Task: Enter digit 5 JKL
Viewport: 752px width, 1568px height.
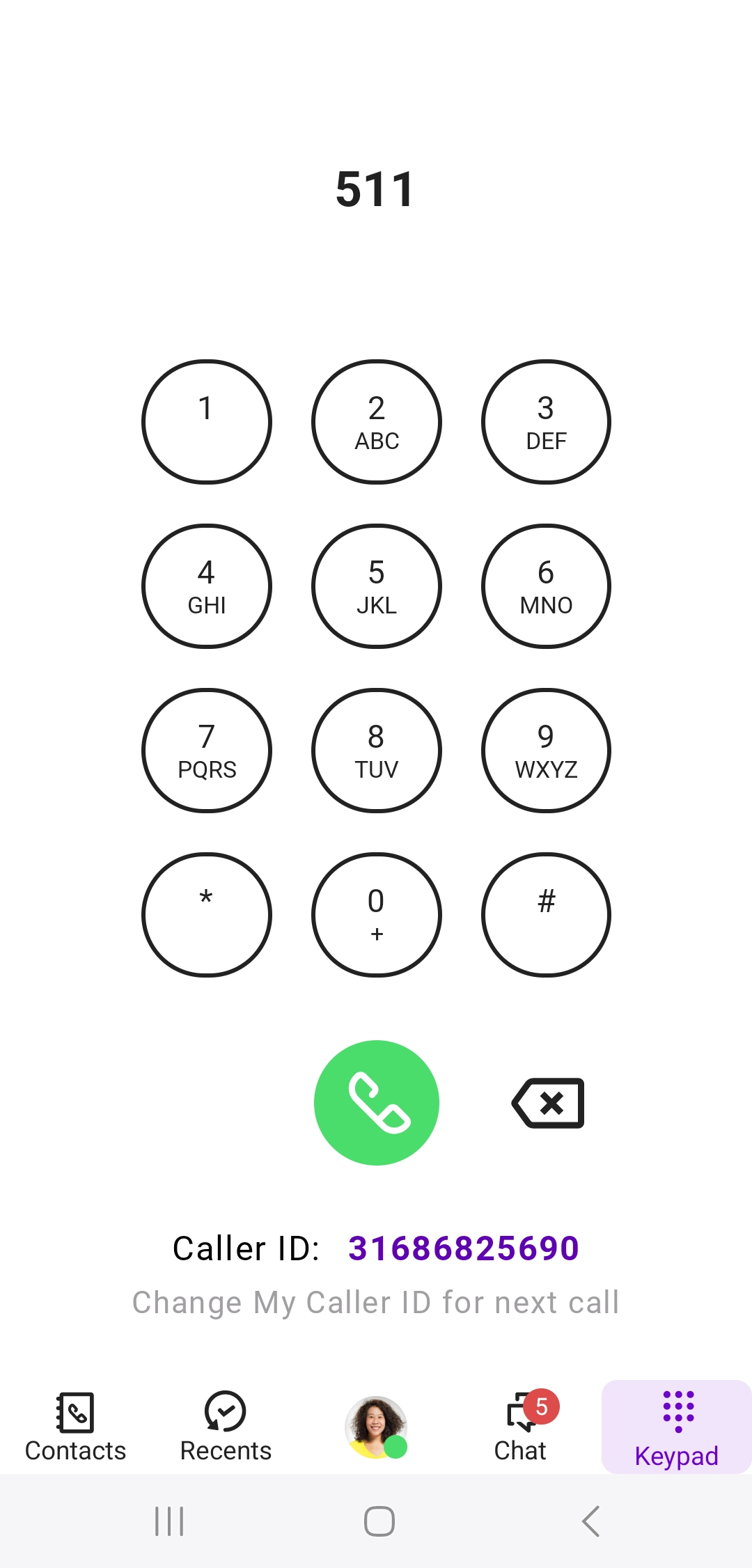Action: click(x=377, y=586)
